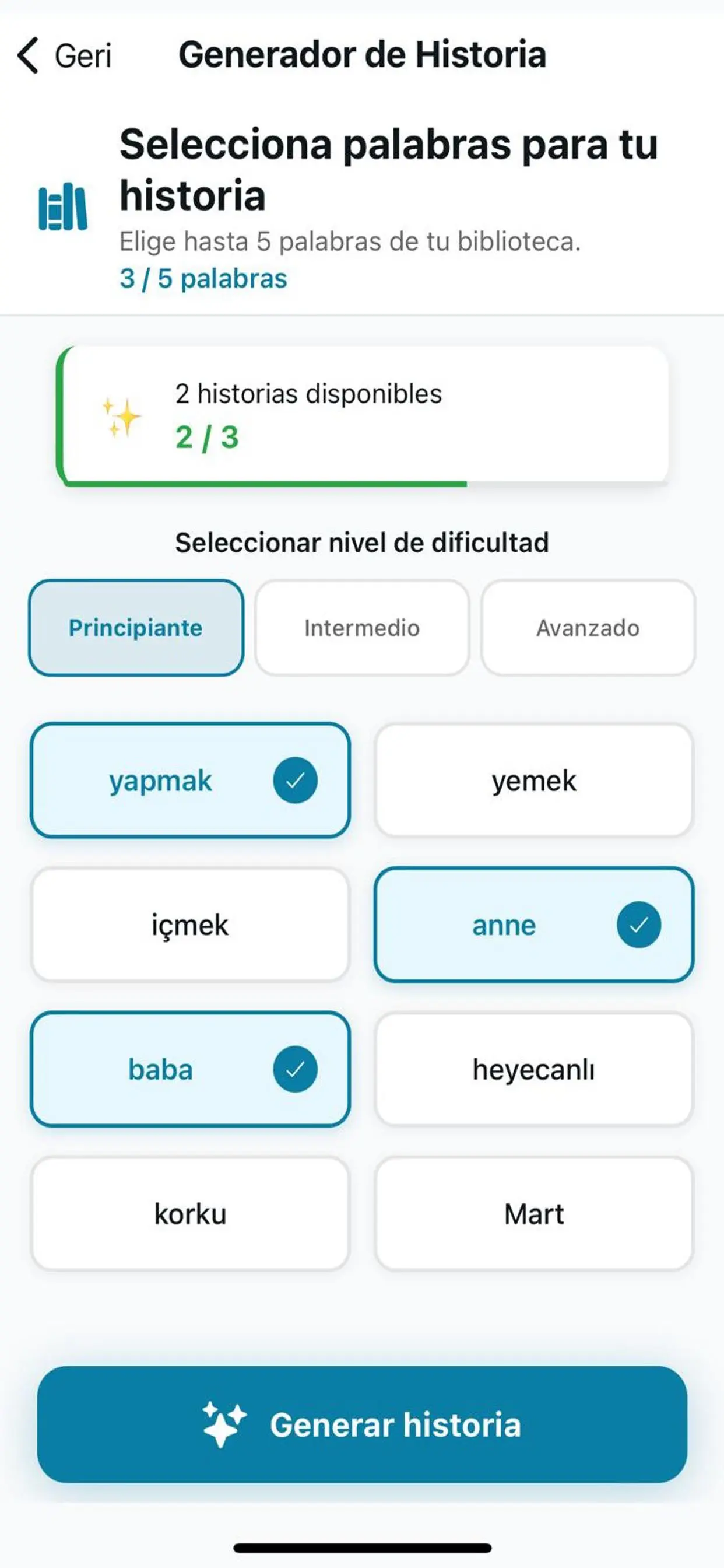Tap the Generar historia button
The width and height of the screenshot is (724, 1568).
(x=362, y=1424)
